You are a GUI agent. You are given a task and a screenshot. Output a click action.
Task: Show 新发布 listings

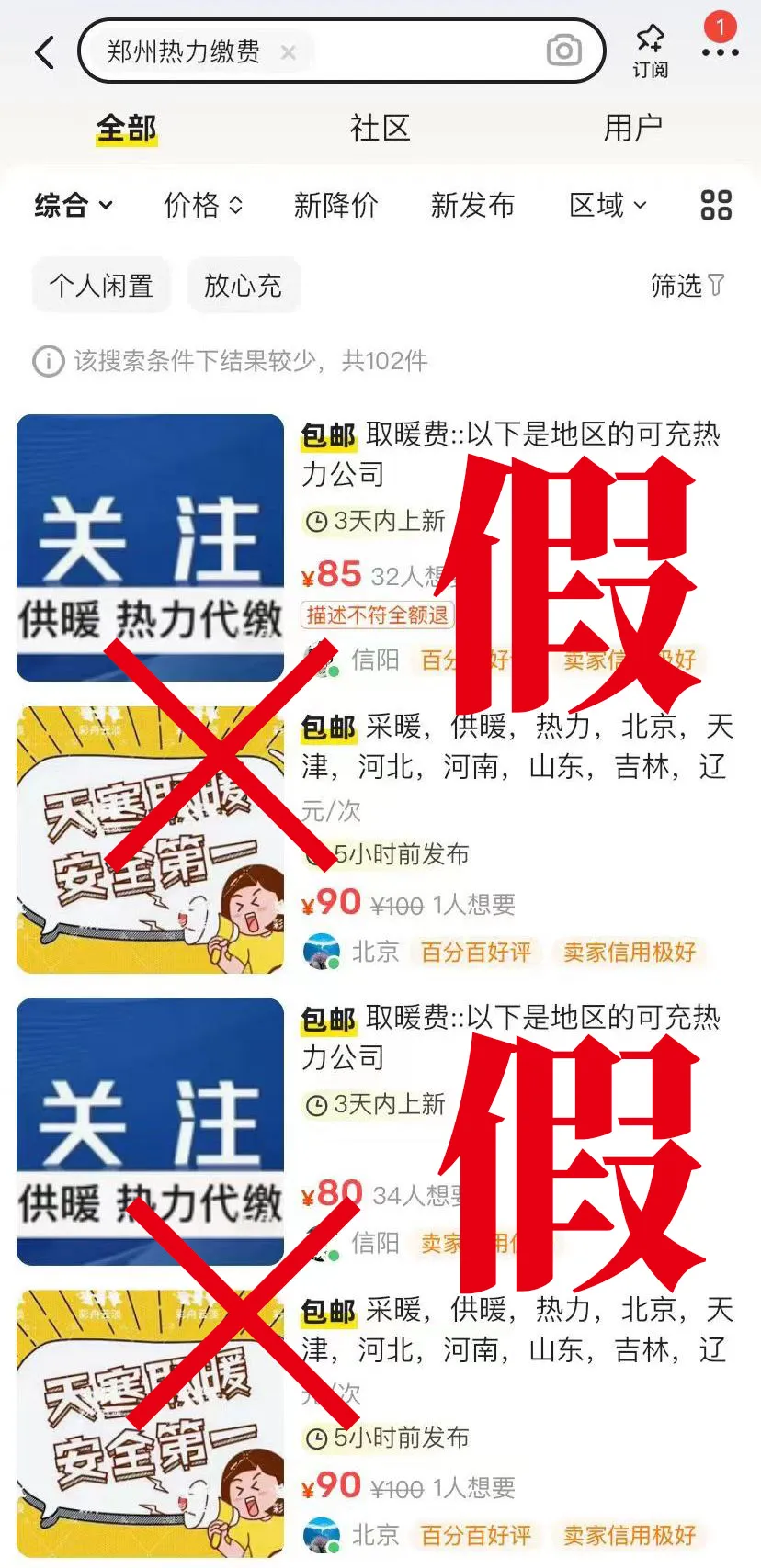pyautogui.click(x=472, y=205)
